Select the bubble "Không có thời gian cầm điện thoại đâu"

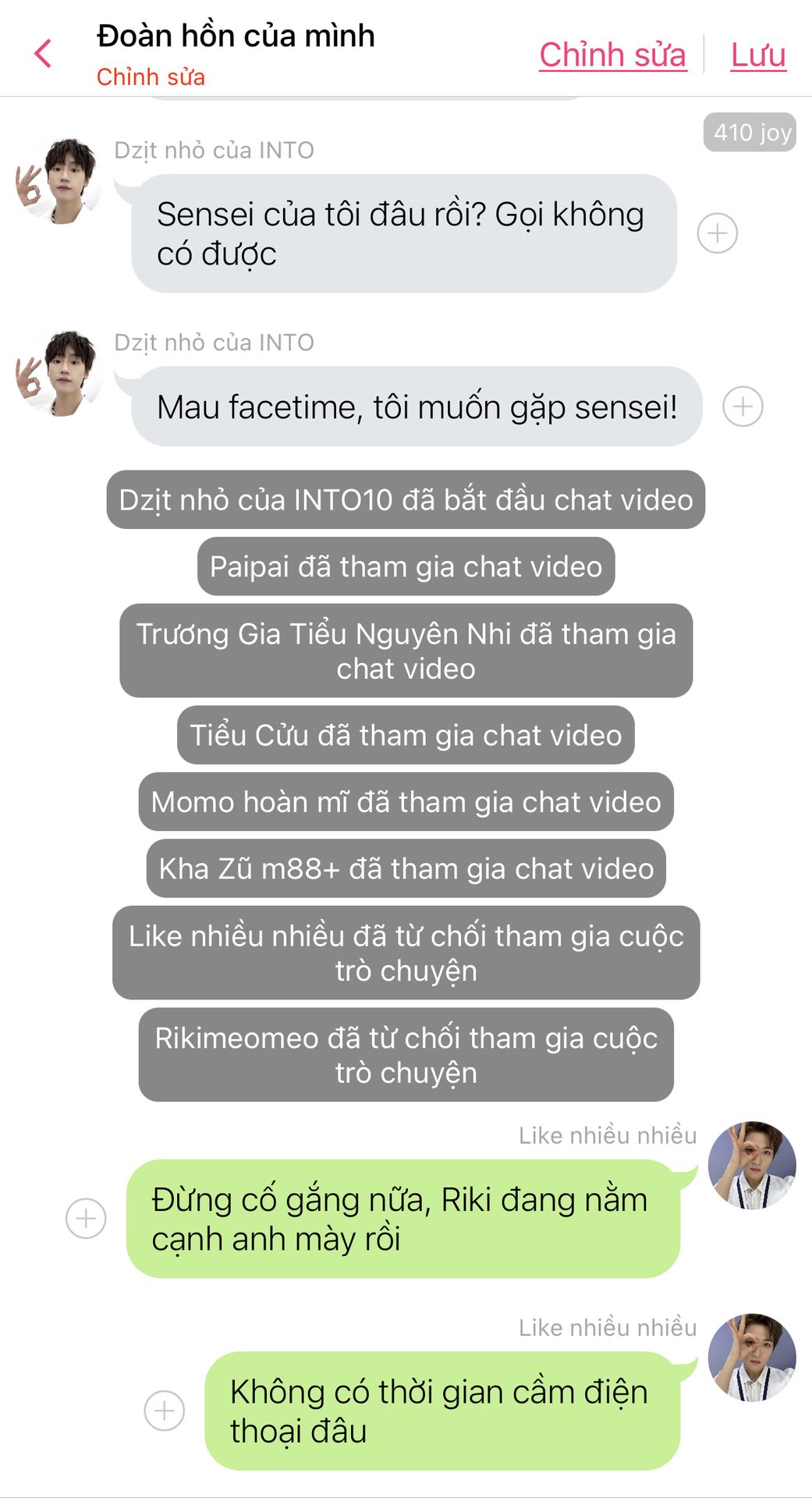[x=441, y=1411]
